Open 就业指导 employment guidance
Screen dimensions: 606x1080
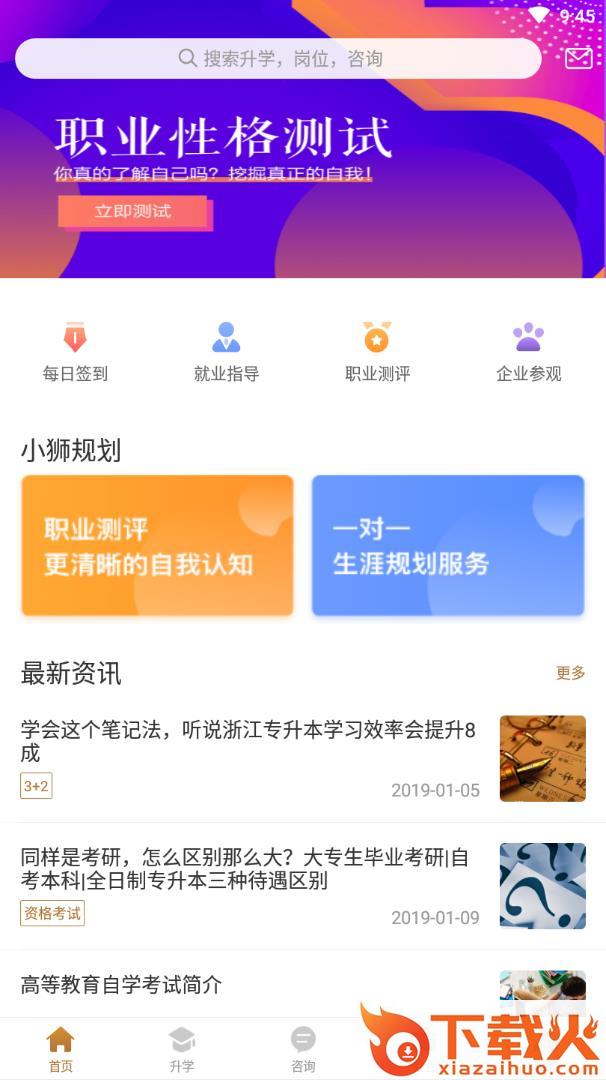[226, 352]
